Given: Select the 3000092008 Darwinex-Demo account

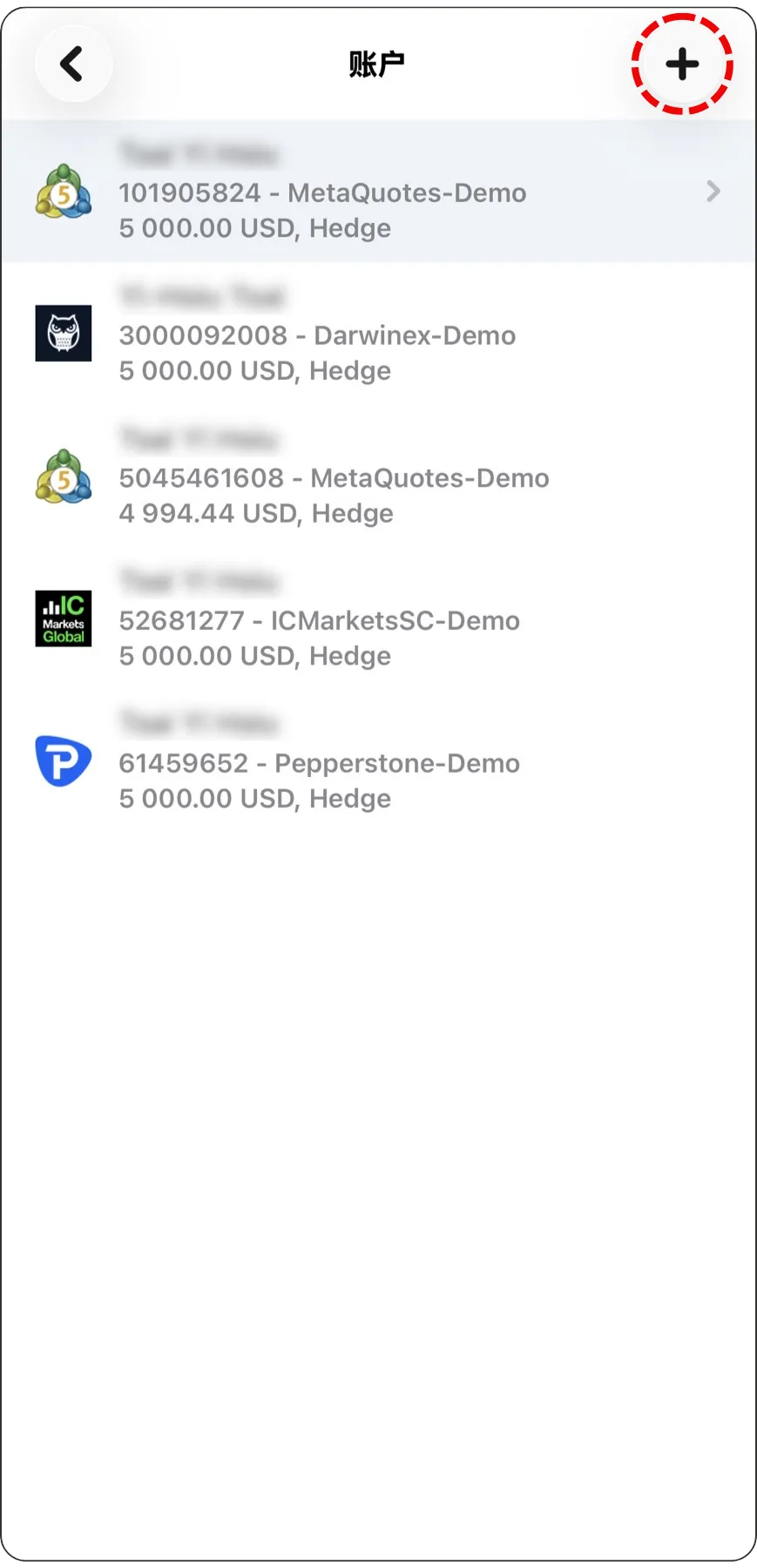Looking at the screenshot, I should click(378, 335).
